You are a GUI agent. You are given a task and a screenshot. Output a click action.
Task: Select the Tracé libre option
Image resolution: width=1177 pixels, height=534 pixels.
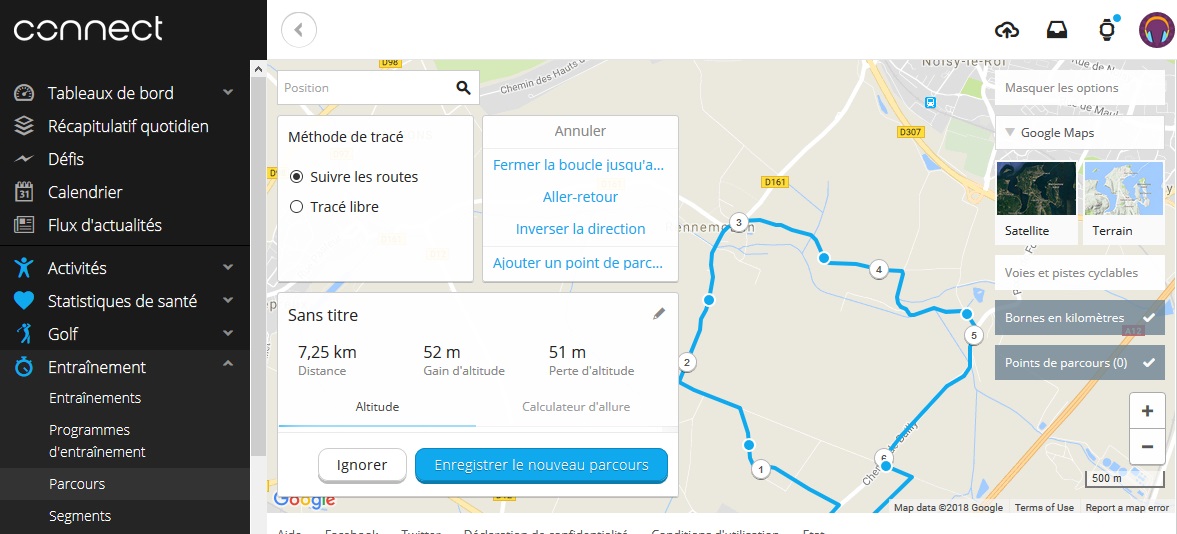(x=296, y=207)
